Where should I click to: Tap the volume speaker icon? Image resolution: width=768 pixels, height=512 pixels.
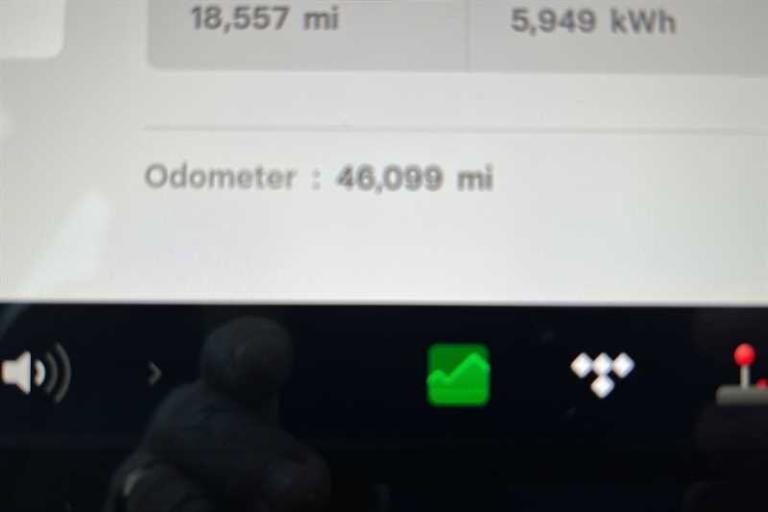[x=34, y=374]
